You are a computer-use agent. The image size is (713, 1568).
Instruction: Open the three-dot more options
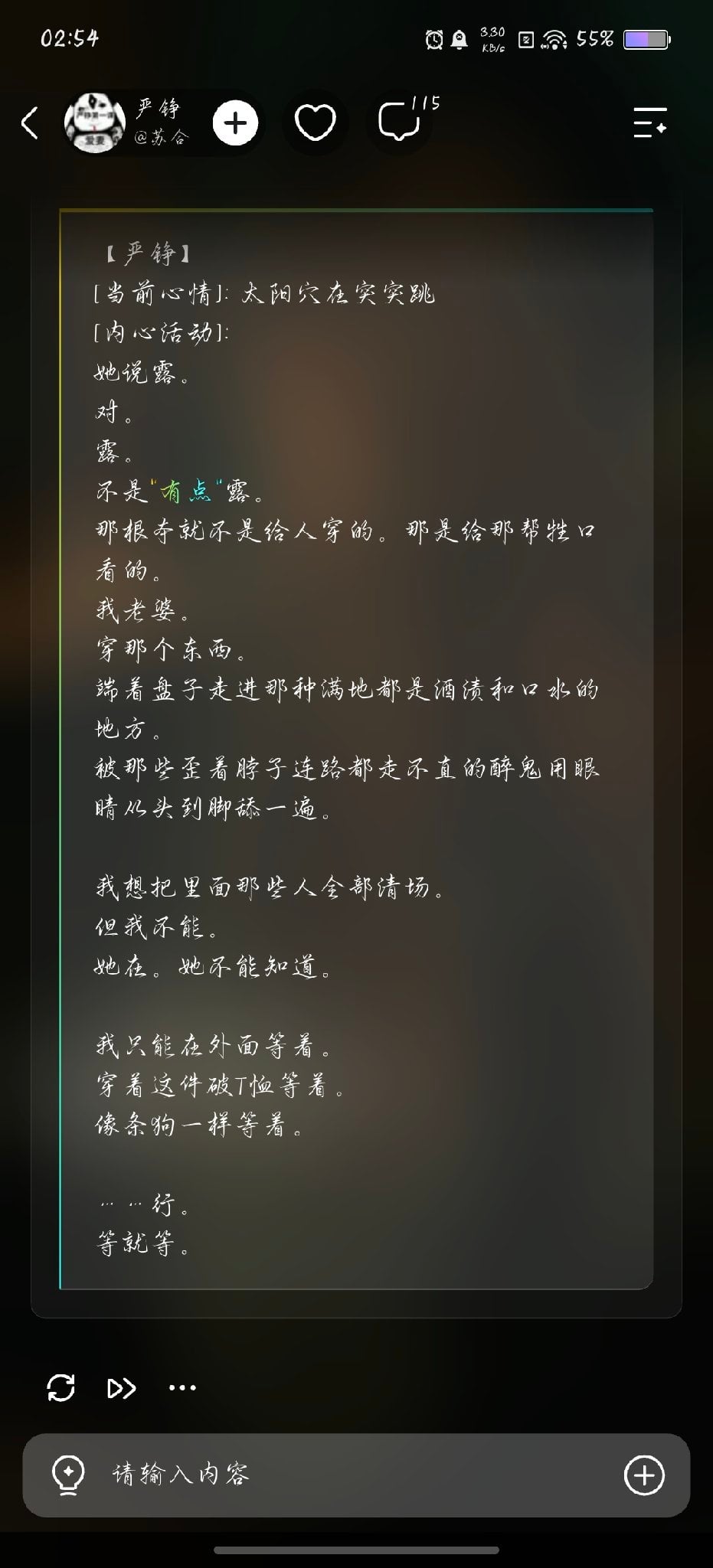[182, 1387]
